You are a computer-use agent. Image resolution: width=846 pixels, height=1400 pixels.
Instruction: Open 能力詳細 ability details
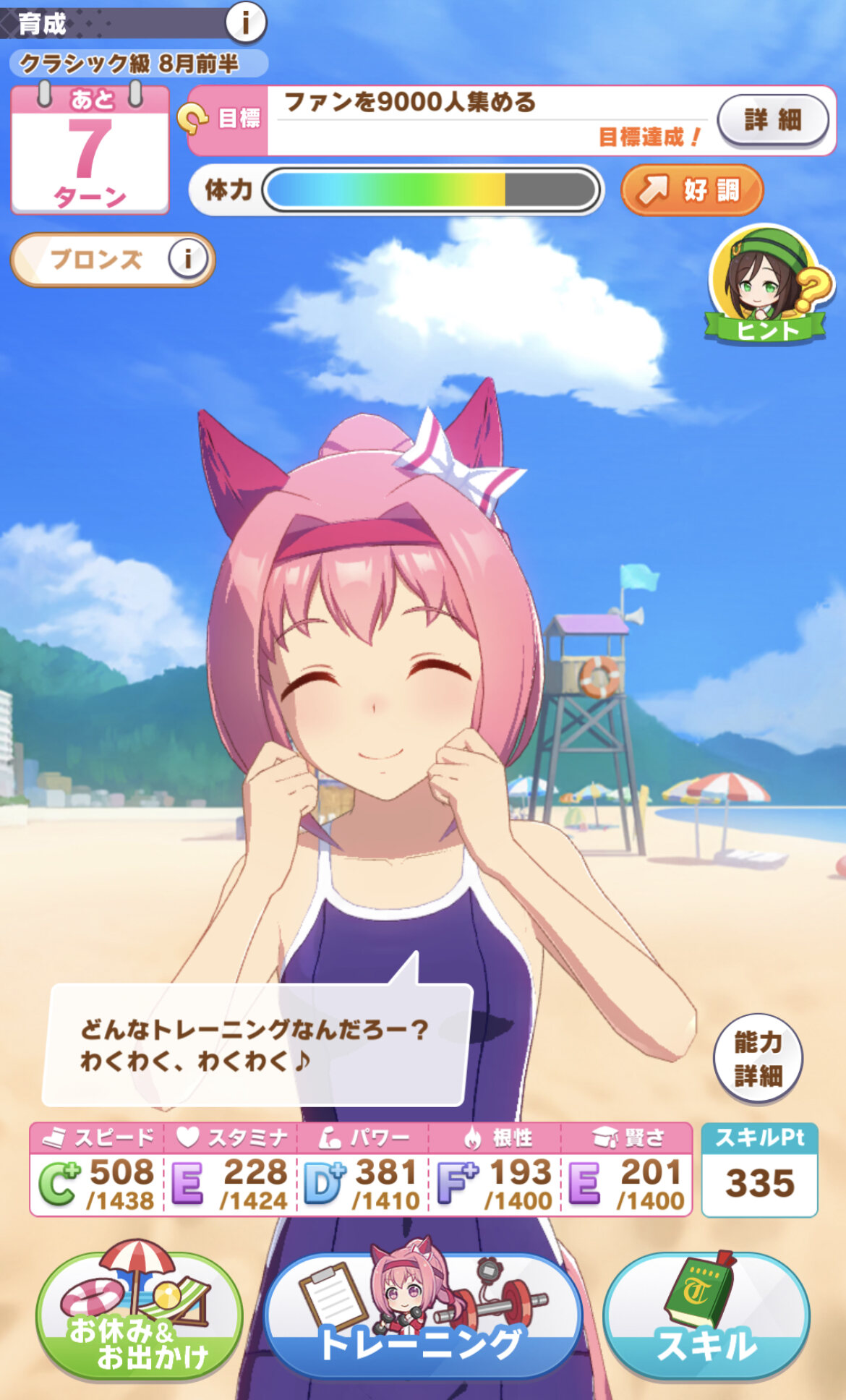(x=758, y=1059)
